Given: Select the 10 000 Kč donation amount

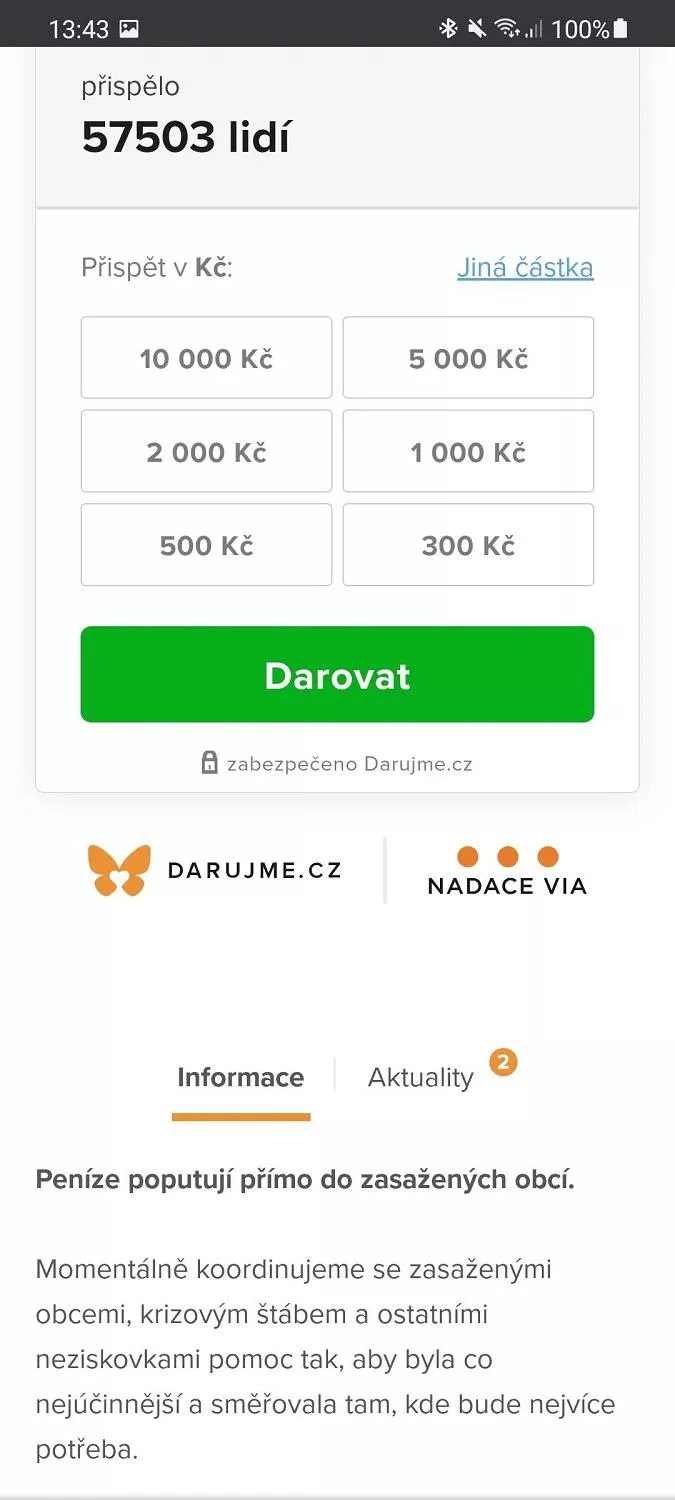Looking at the screenshot, I should click(206, 358).
